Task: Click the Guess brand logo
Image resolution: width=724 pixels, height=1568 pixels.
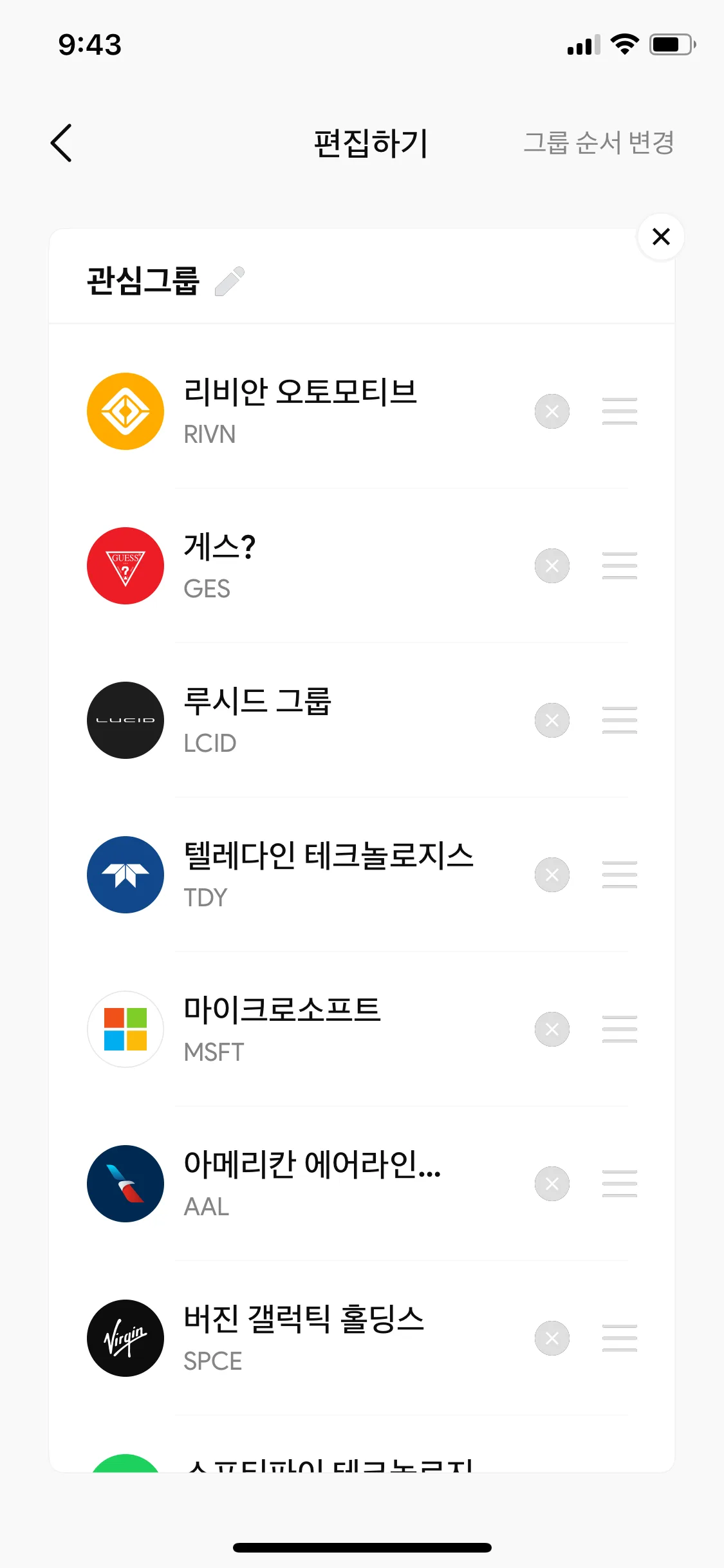Action: [125, 566]
